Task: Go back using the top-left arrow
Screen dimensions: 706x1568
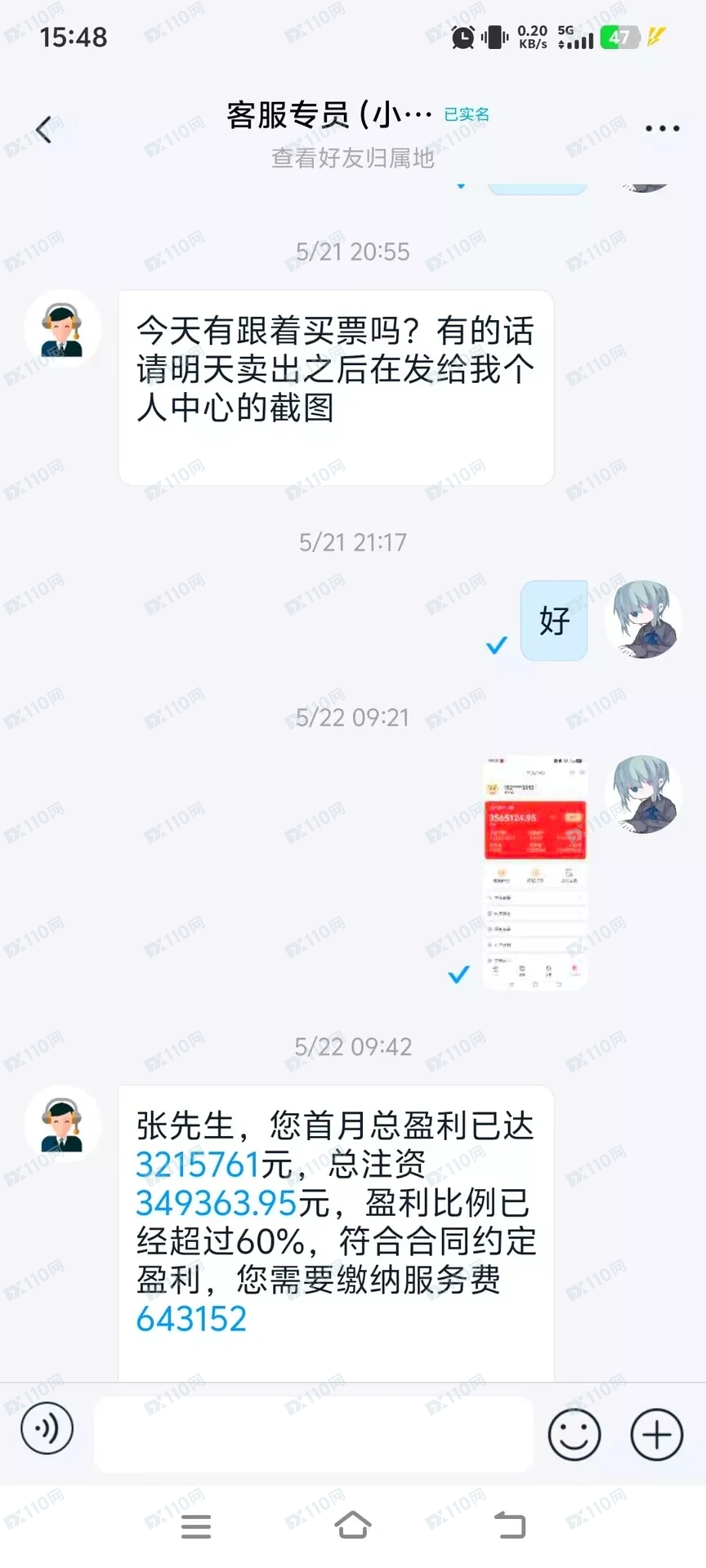Action: (44, 129)
